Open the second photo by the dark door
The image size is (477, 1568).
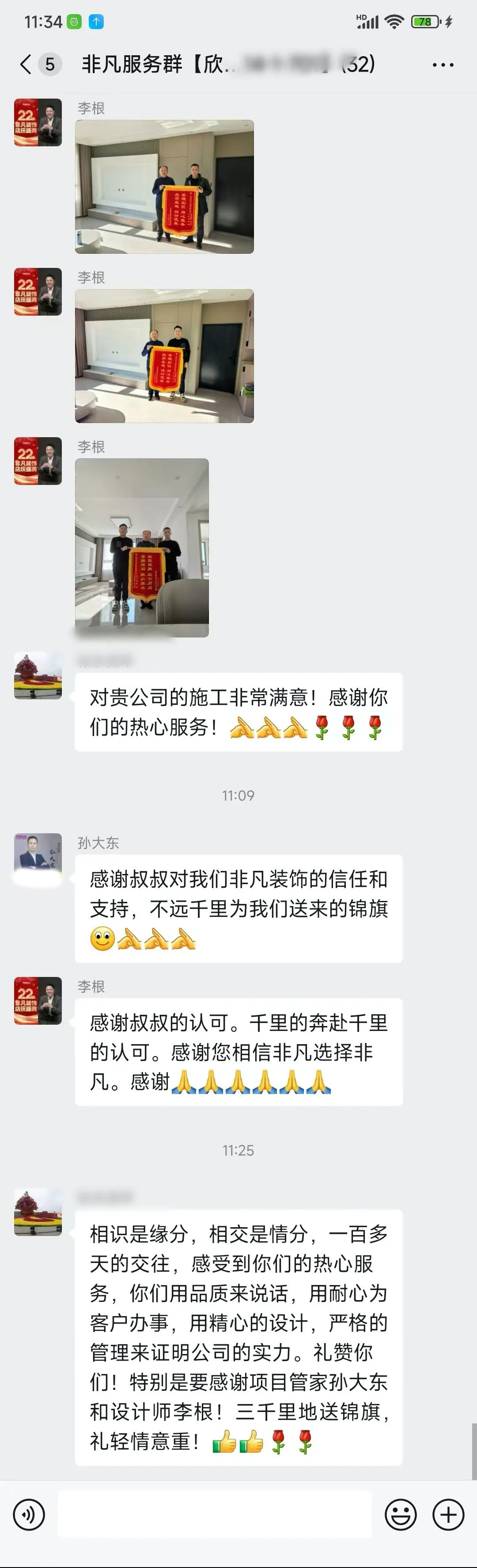(164, 356)
